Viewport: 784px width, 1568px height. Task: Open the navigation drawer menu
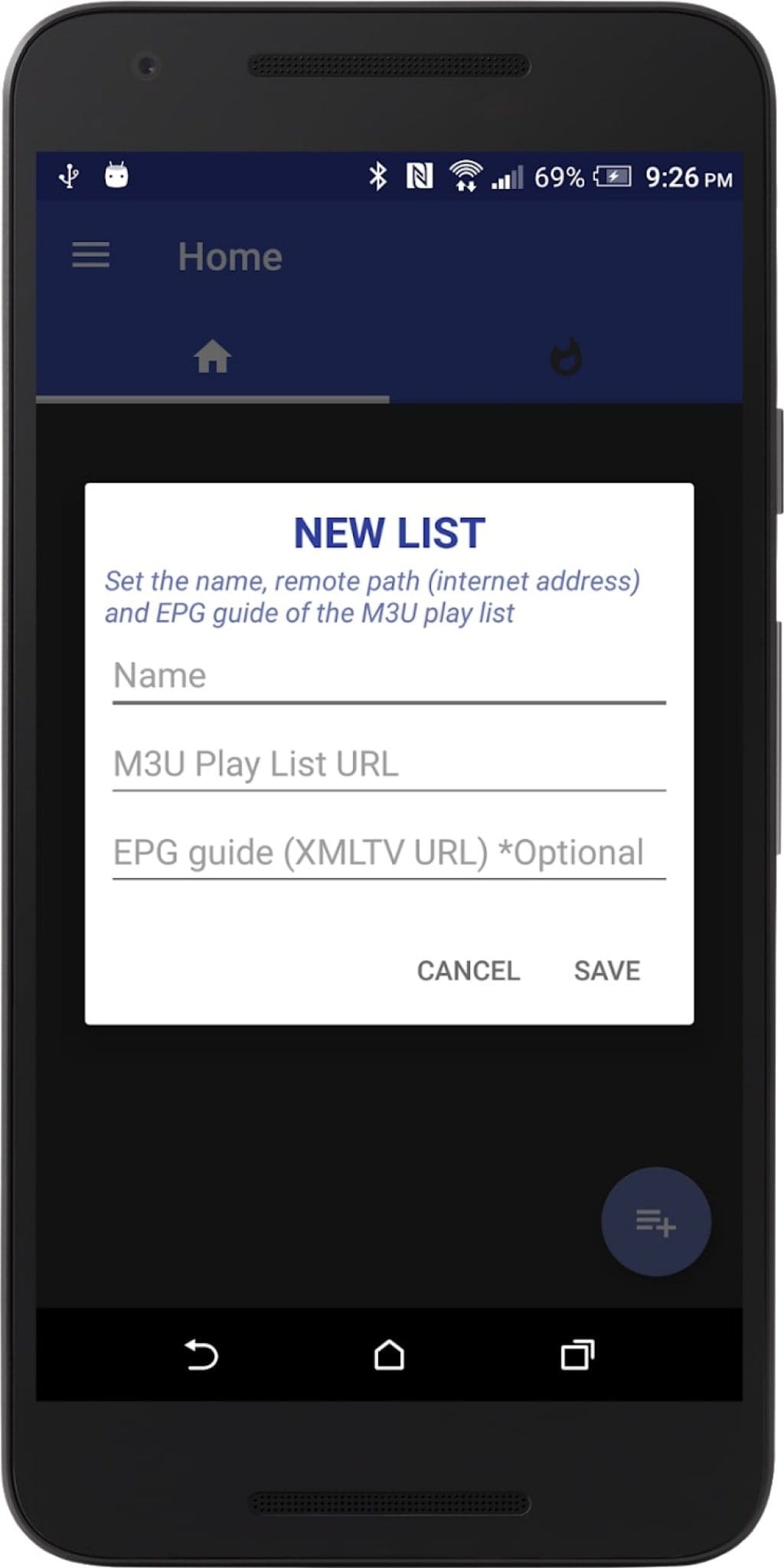(91, 256)
